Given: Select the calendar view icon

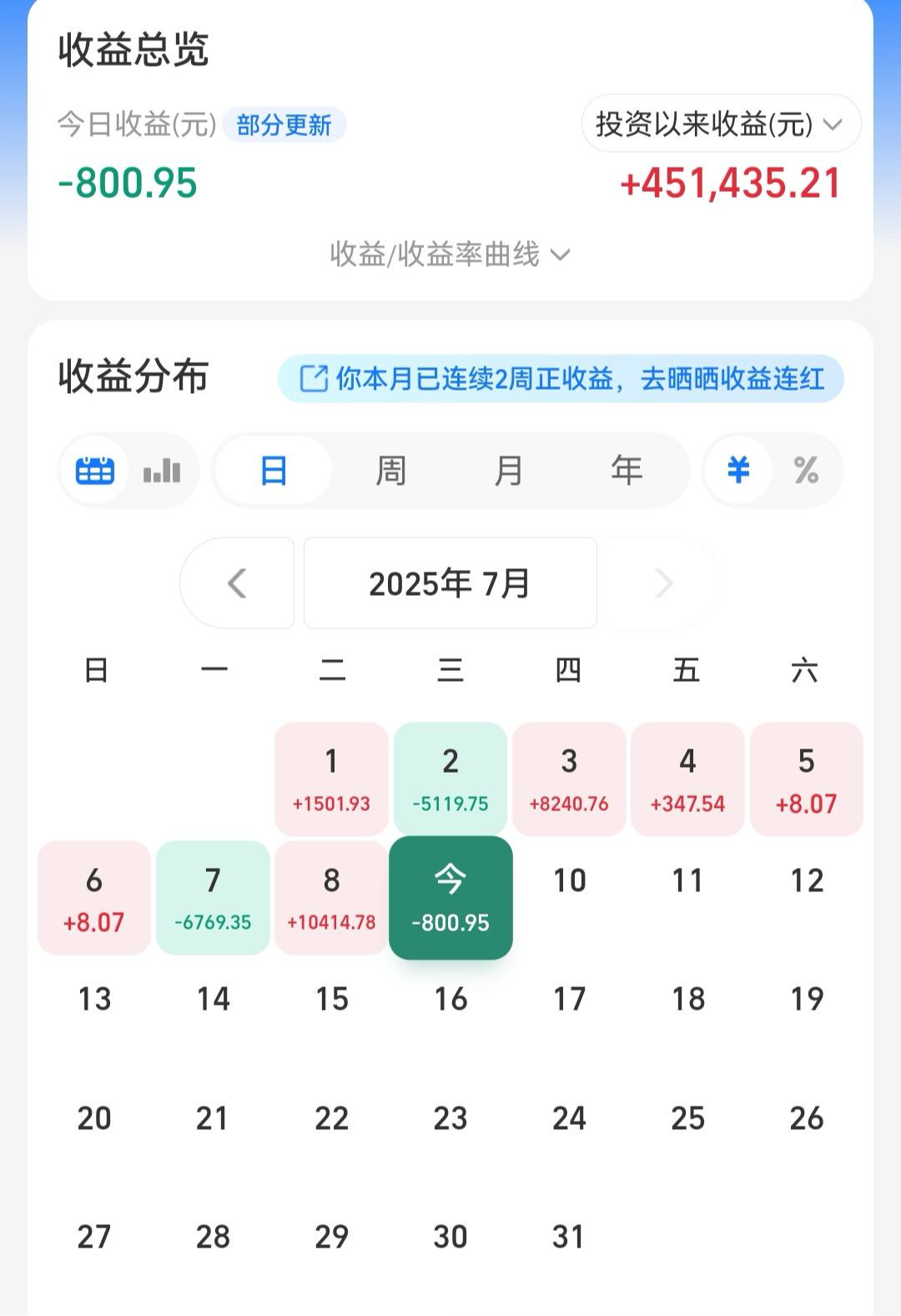Looking at the screenshot, I should 96,471.
